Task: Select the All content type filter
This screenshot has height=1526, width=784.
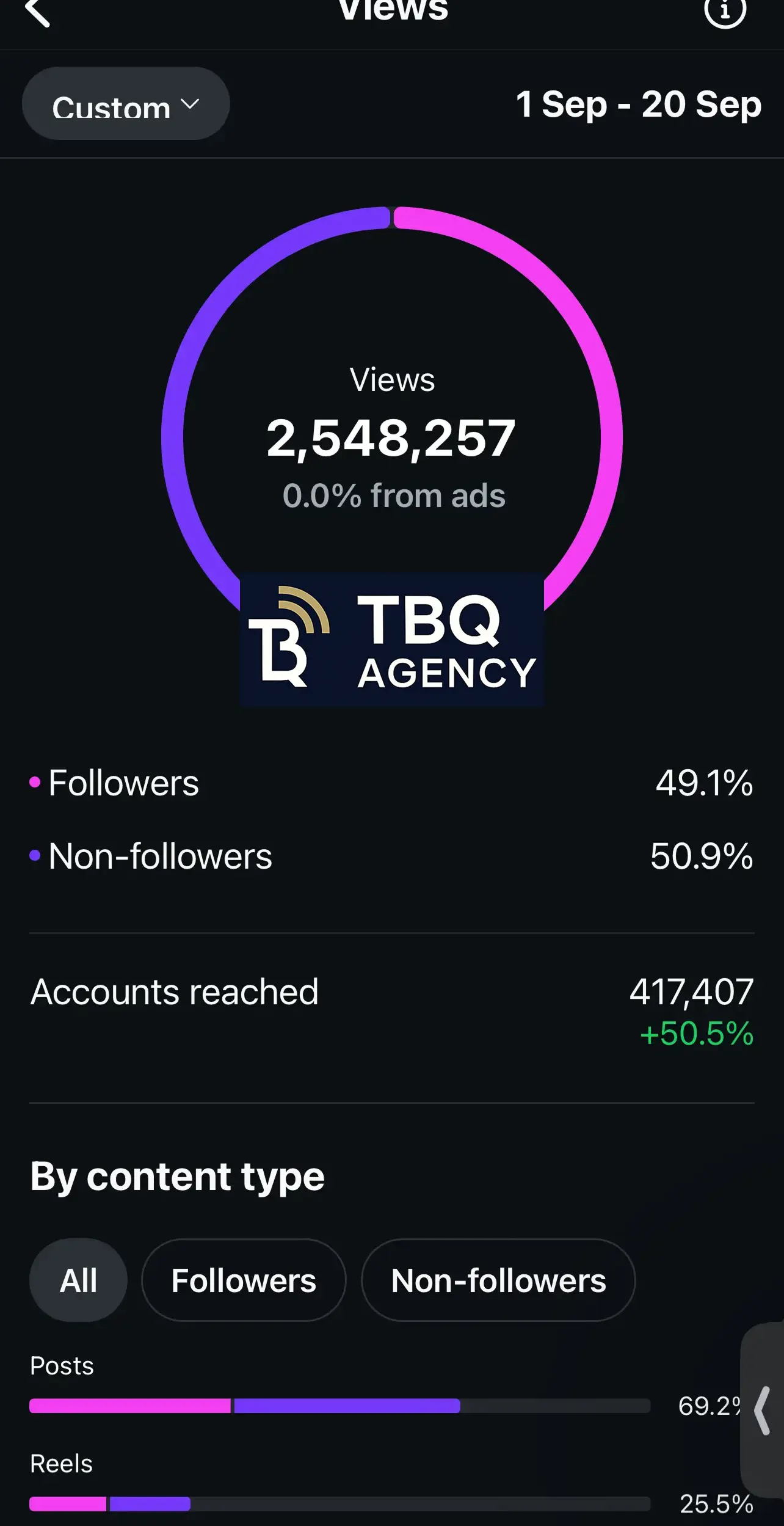Action: click(78, 1280)
